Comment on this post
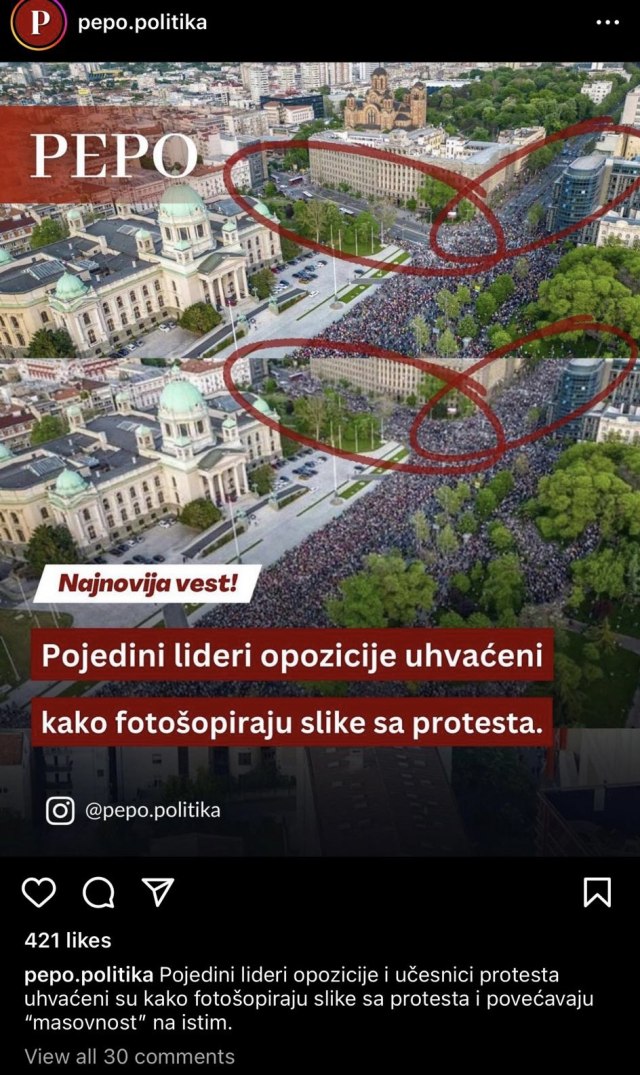The image size is (640, 1075). pos(99,891)
